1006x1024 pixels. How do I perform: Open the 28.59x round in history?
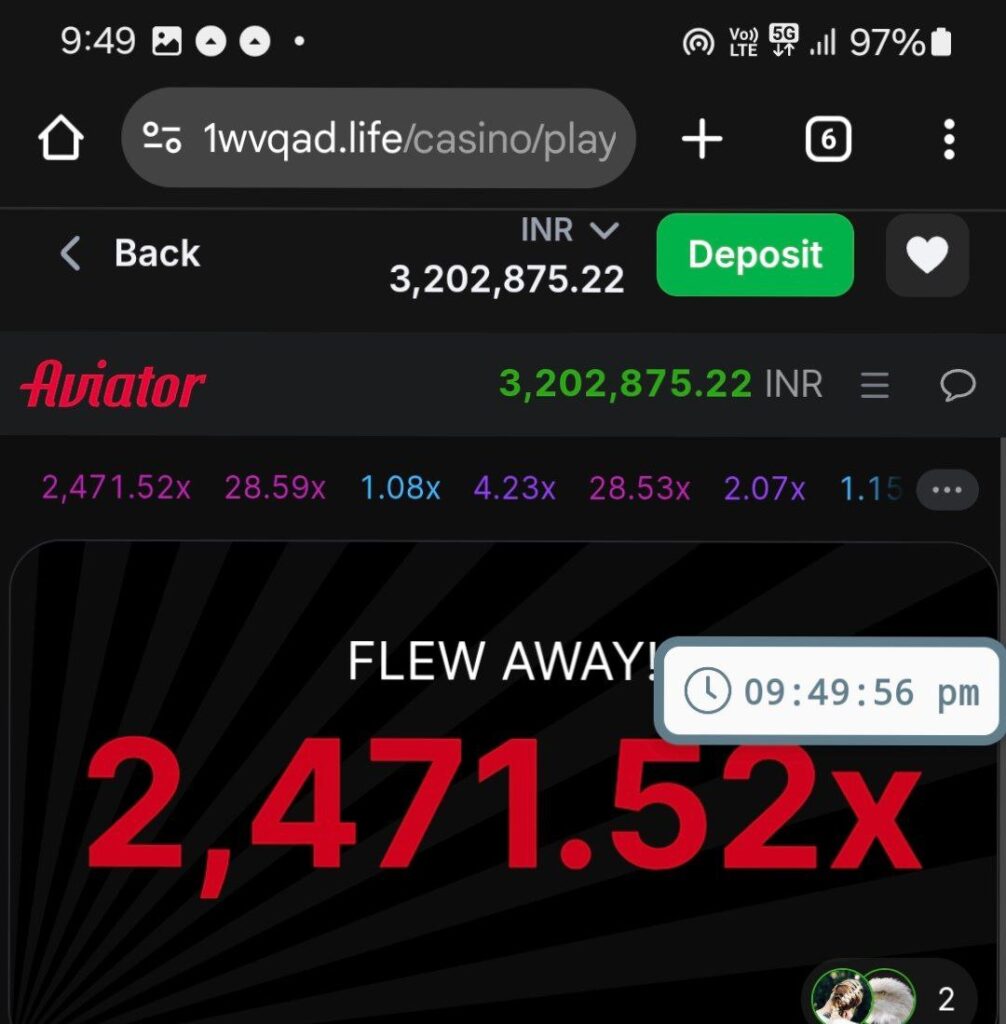pos(275,489)
